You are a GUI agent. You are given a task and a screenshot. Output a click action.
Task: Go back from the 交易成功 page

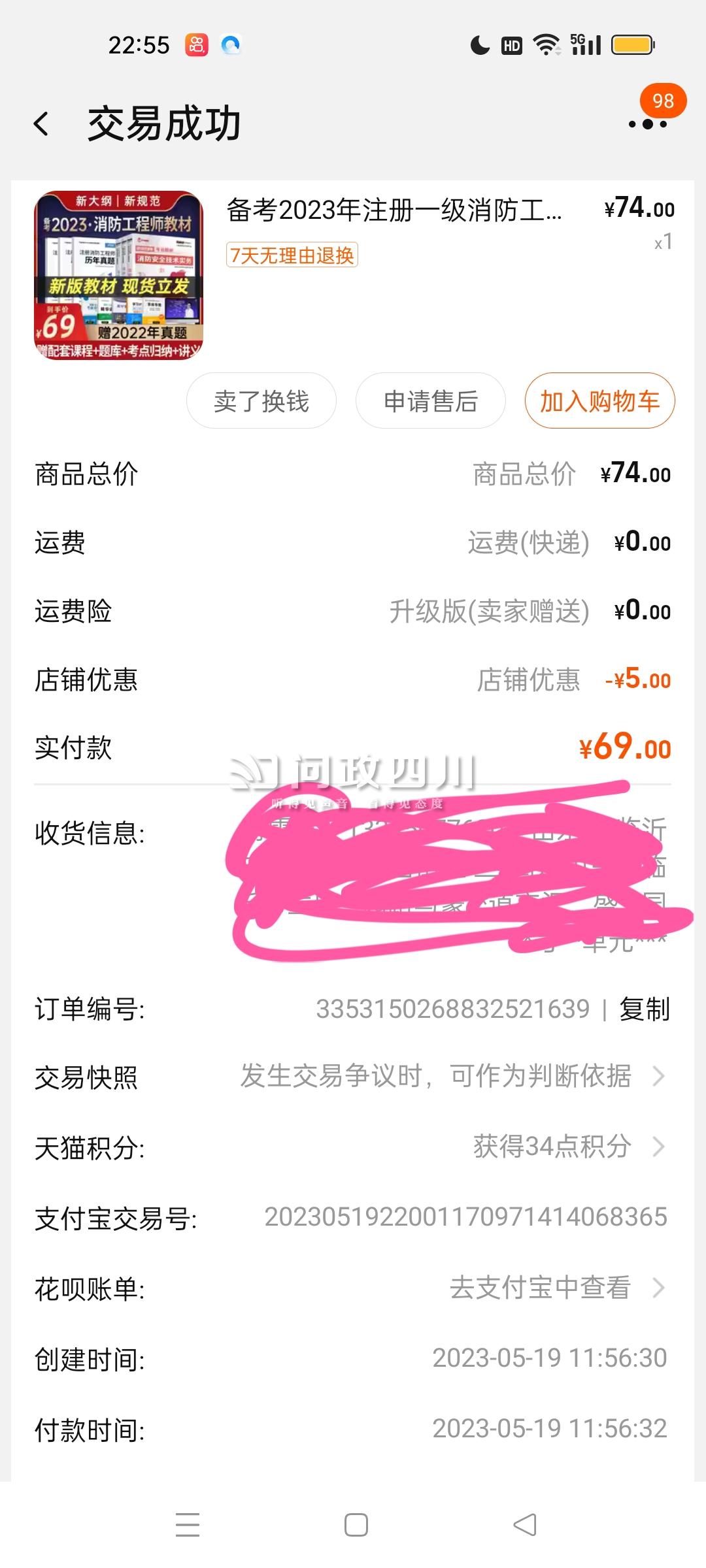tap(42, 123)
